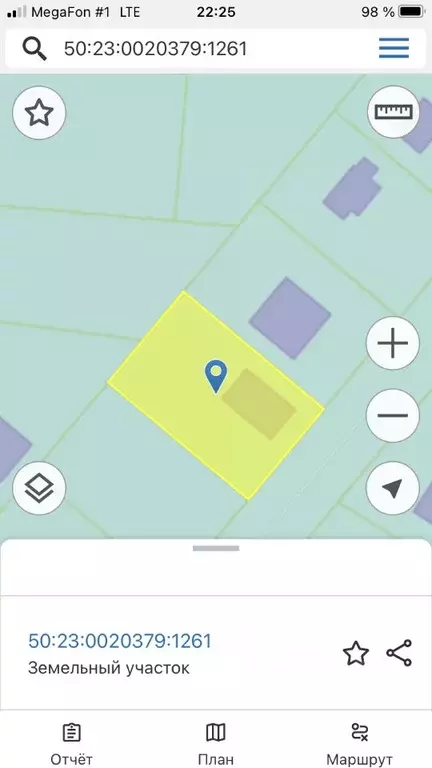The image size is (432, 768).
Task: Tap the bottom sheet drag handle
Action: click(216, 549)
